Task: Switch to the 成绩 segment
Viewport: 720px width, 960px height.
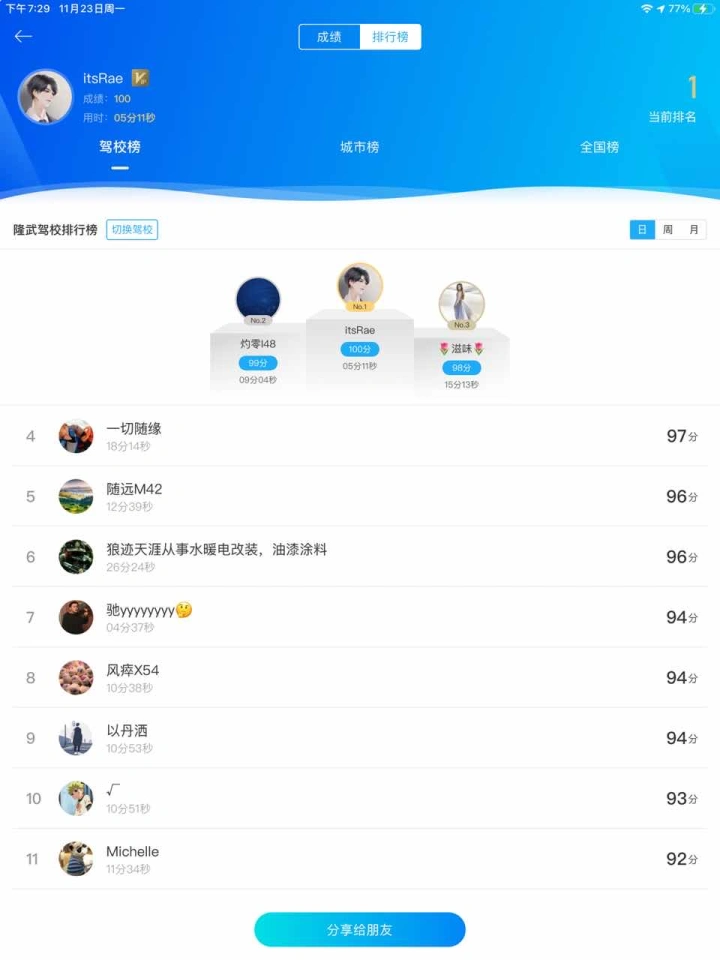Action: coord(329,37)
